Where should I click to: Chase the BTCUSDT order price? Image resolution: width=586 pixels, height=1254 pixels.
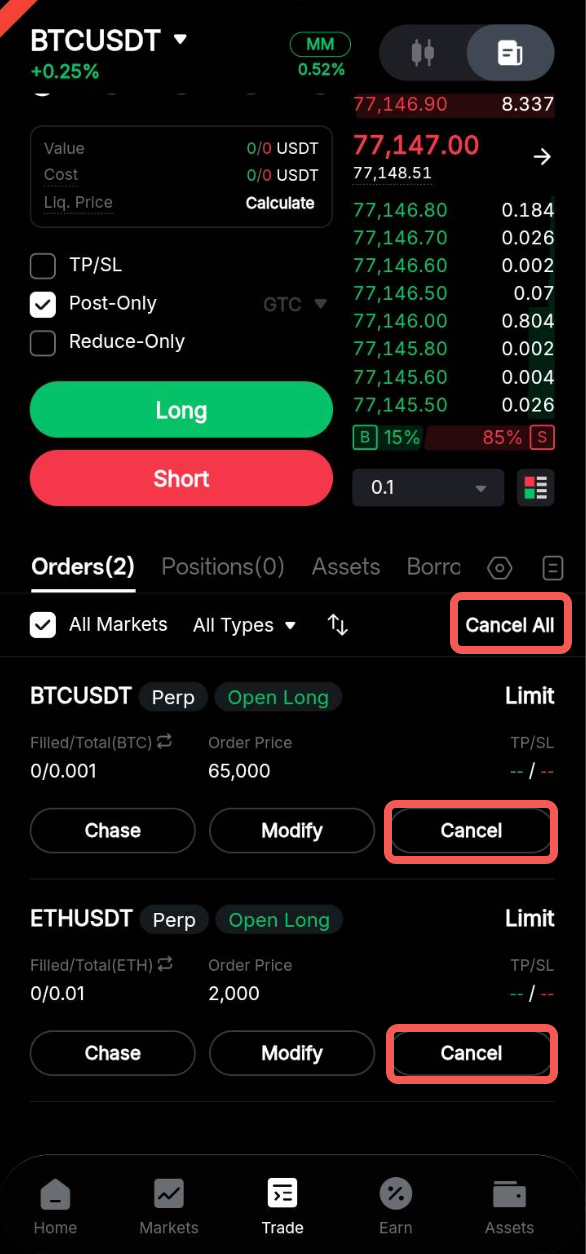113,831
